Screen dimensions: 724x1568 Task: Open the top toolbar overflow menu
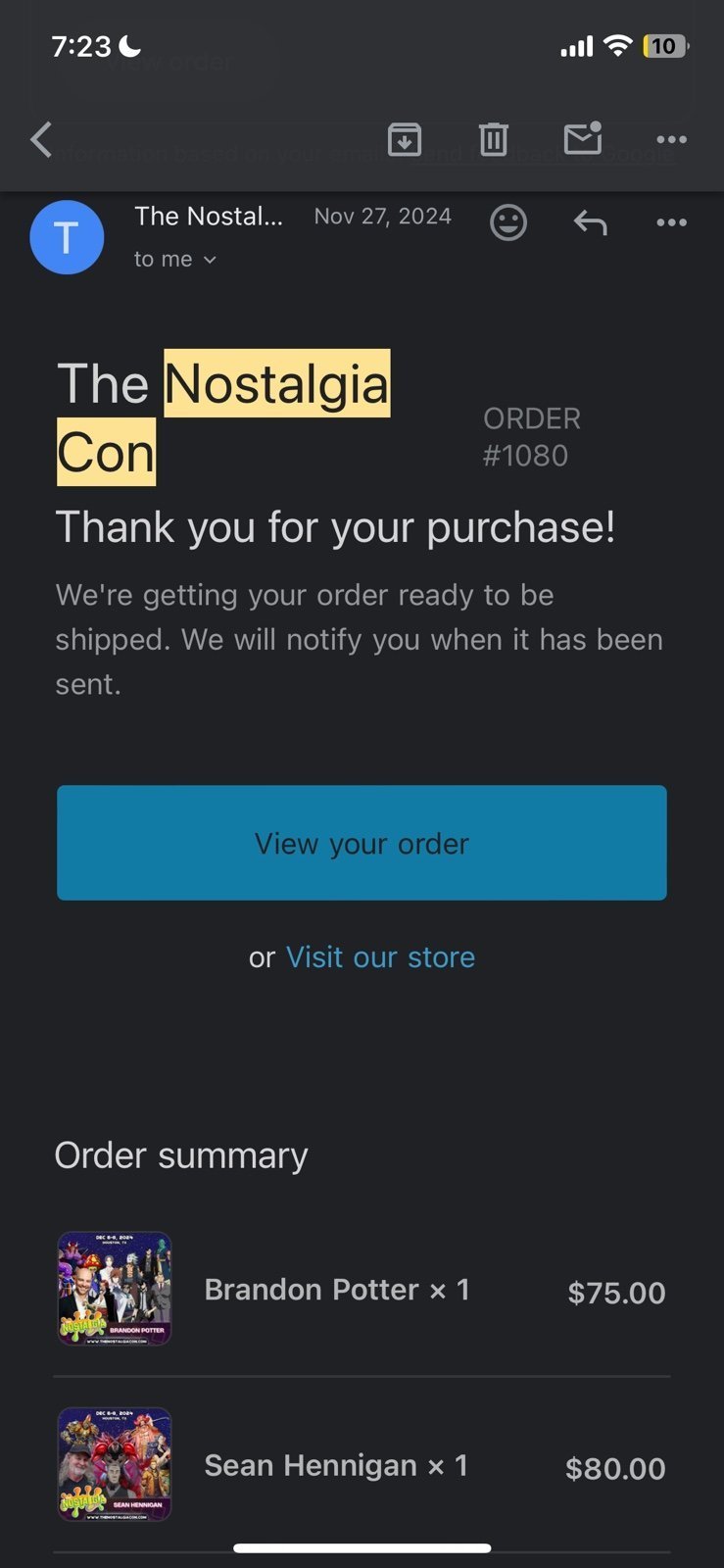point(671,139)
